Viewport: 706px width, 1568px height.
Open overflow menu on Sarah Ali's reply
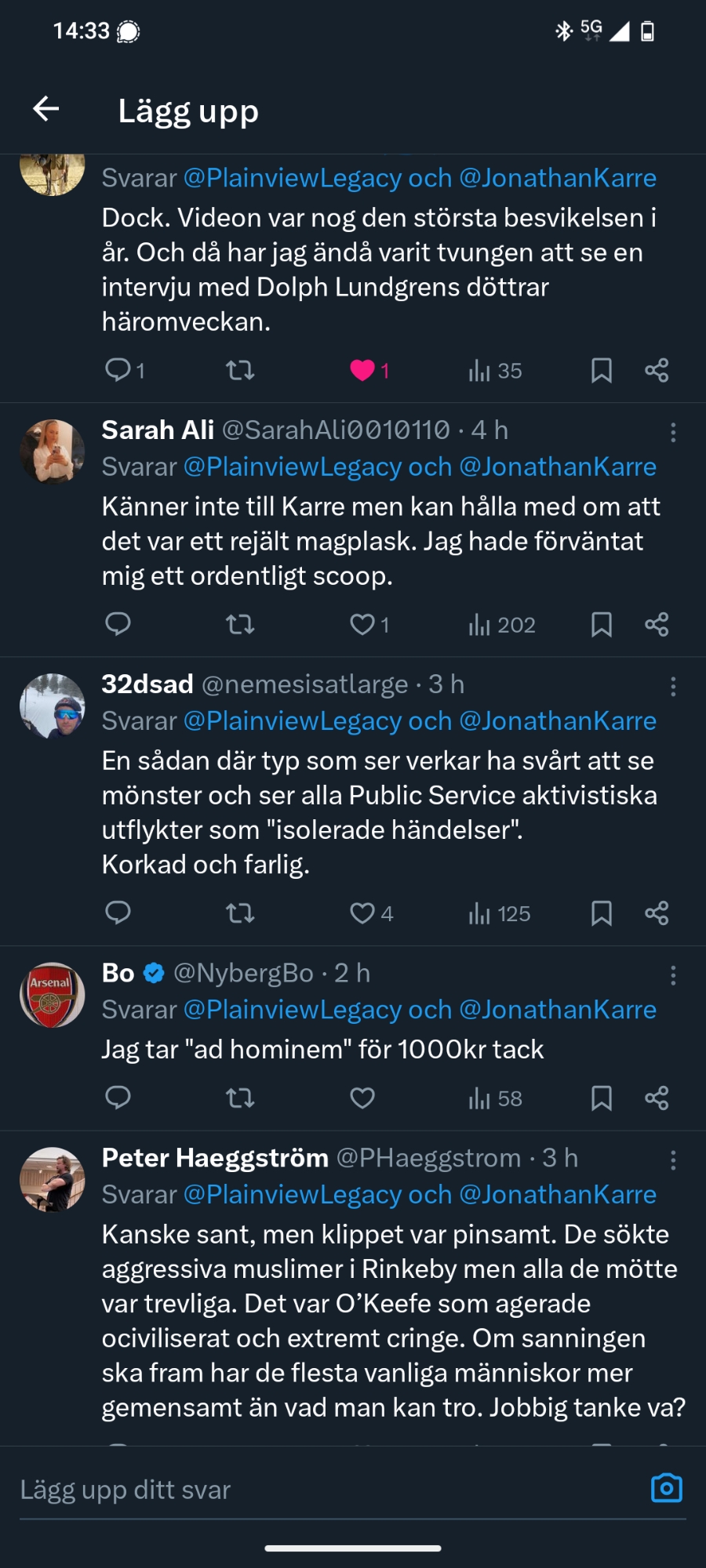[673, 433]
